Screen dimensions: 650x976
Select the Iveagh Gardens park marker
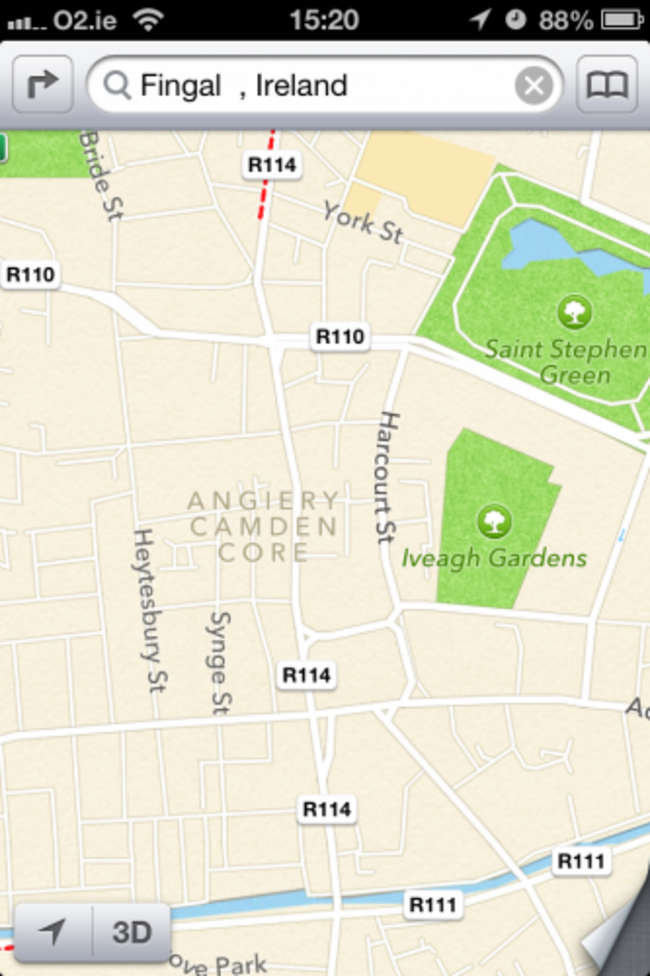point(493,521)
